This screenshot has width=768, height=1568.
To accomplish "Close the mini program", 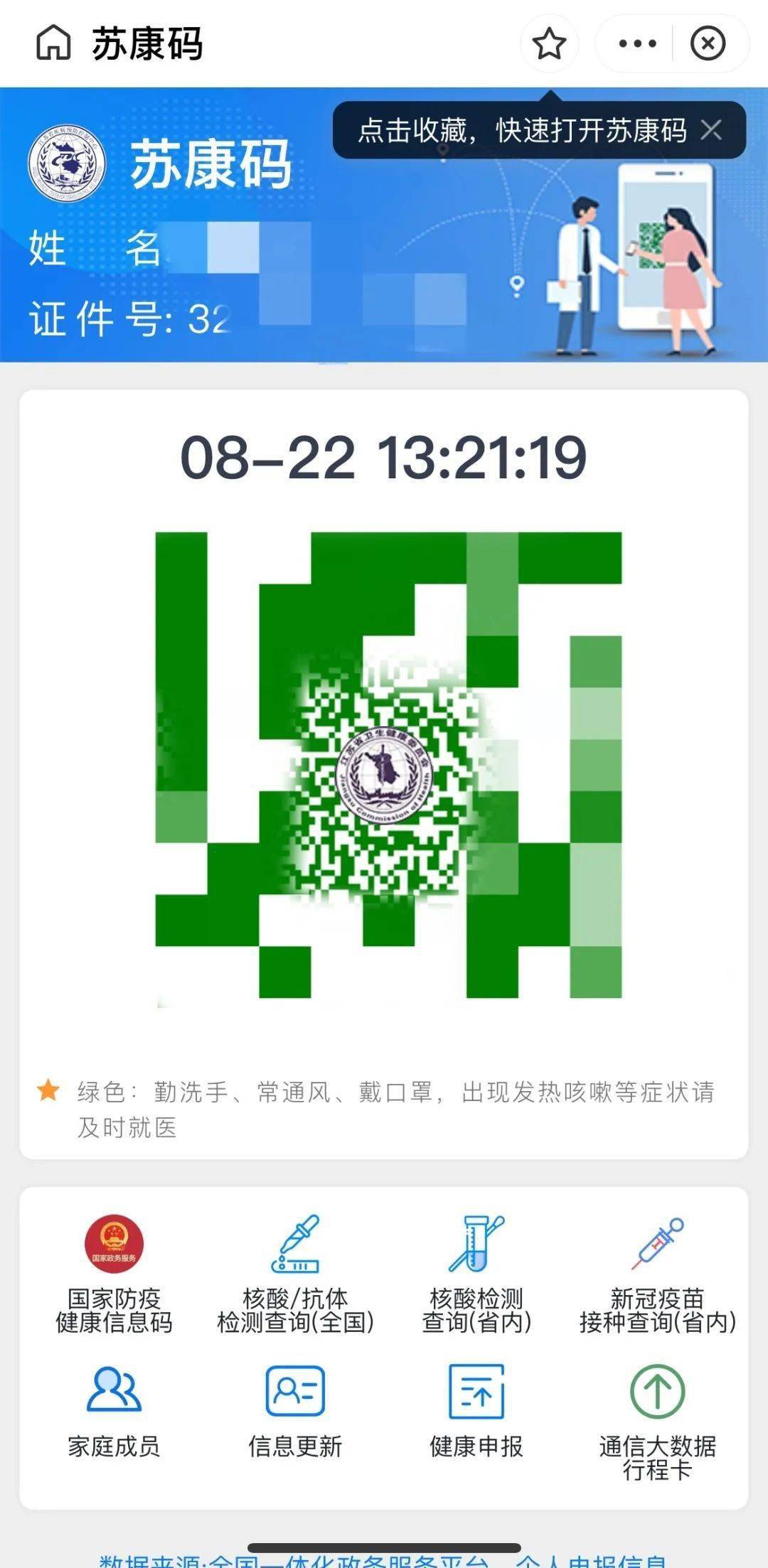I will (x=708, y=44).
